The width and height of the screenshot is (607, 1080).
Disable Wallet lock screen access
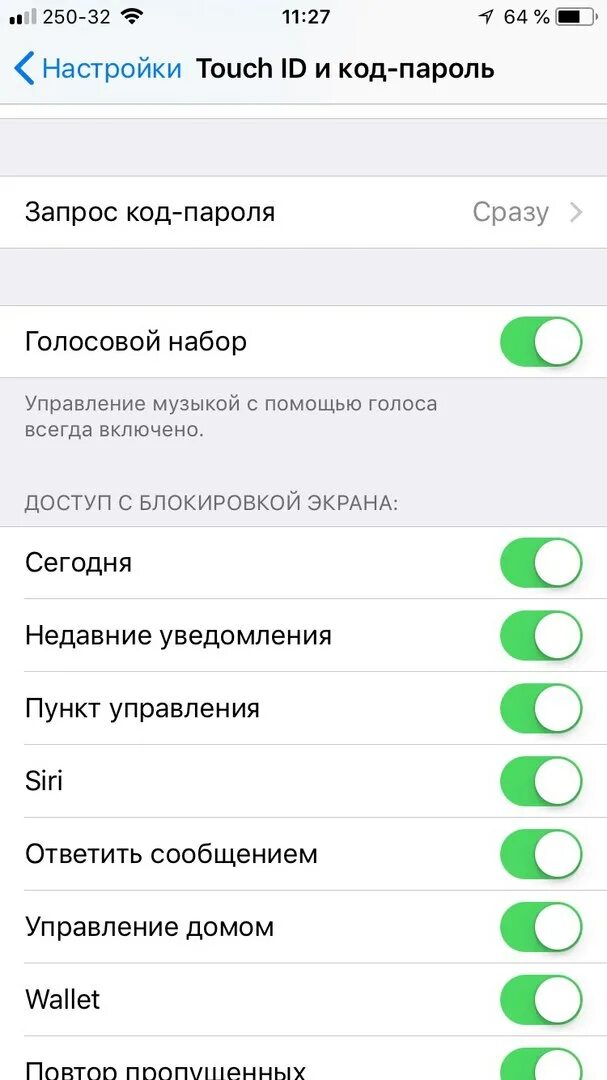[541, 1000]
